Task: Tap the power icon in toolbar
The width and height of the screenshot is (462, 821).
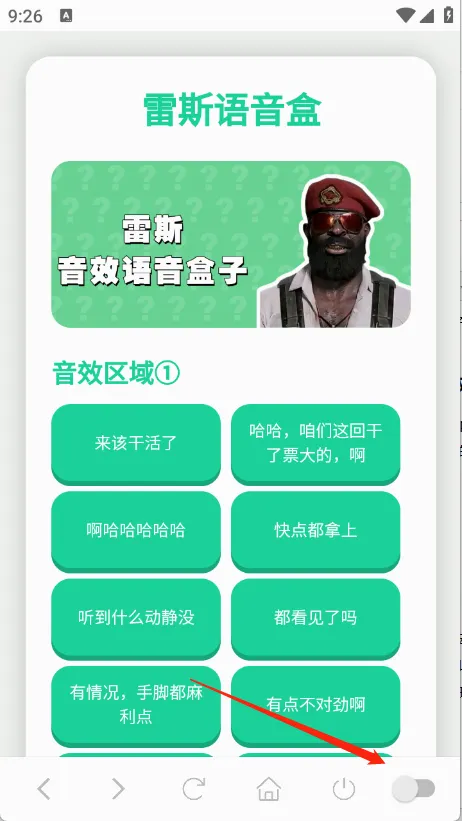Action: point(344,789)
